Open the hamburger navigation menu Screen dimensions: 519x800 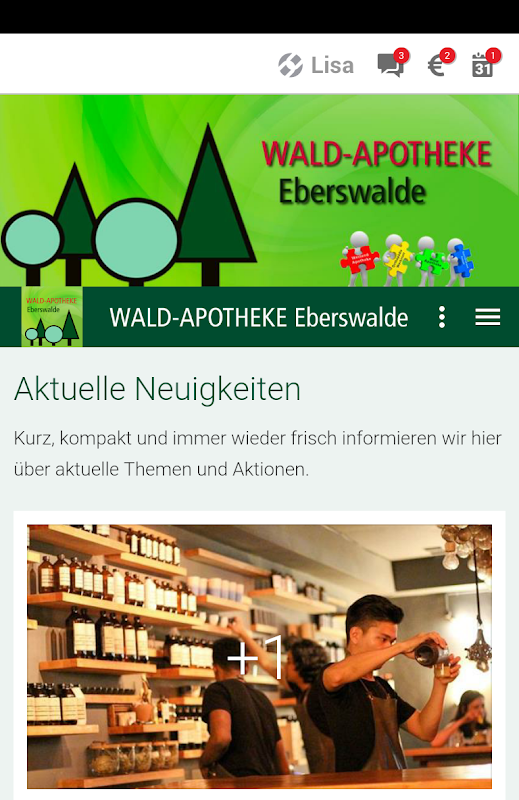coord(487,317)
